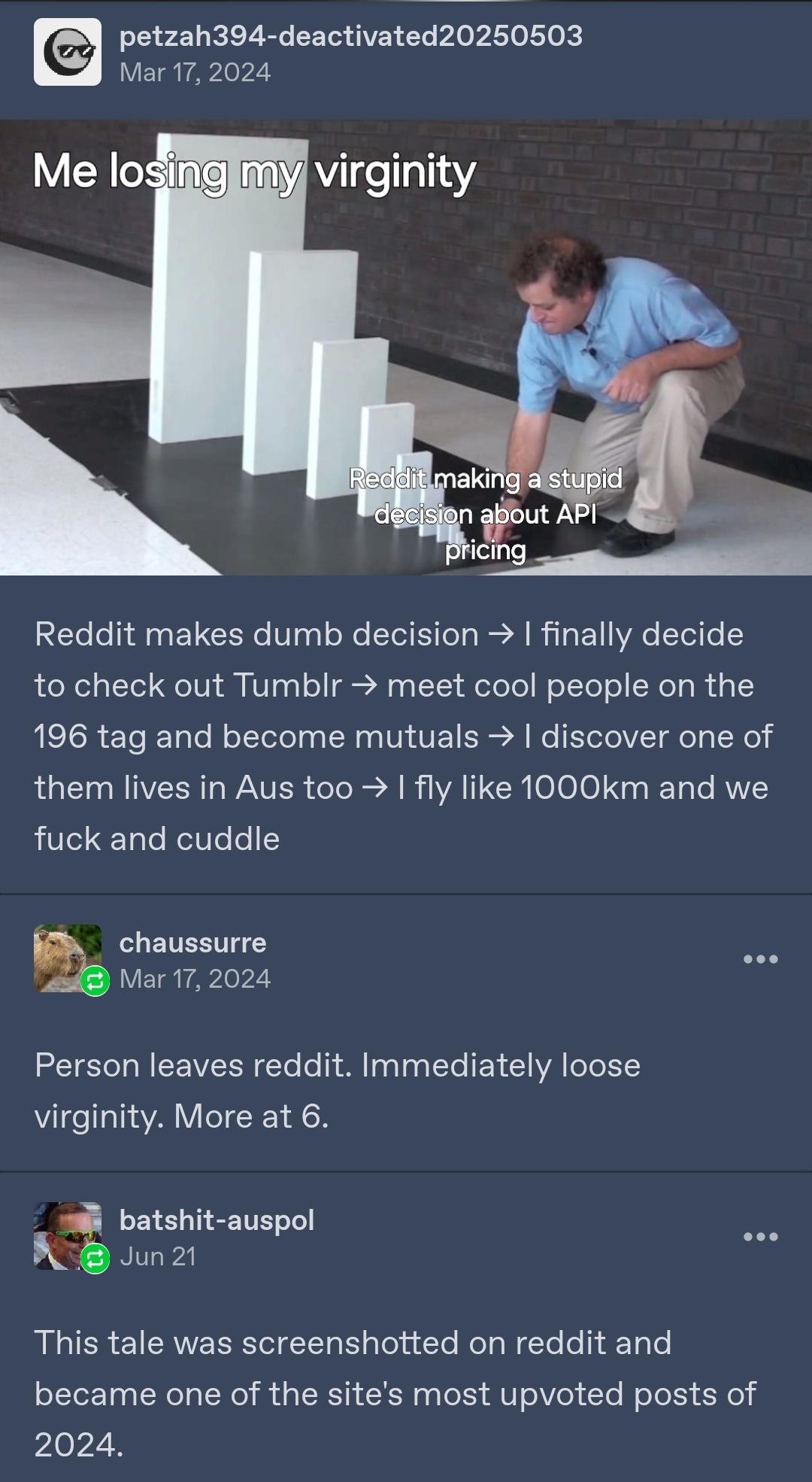Image resolution: width=812 pixels, height=1482 pixels.
Task: Visit the chaussurre blog username
Action: point(192,942)
